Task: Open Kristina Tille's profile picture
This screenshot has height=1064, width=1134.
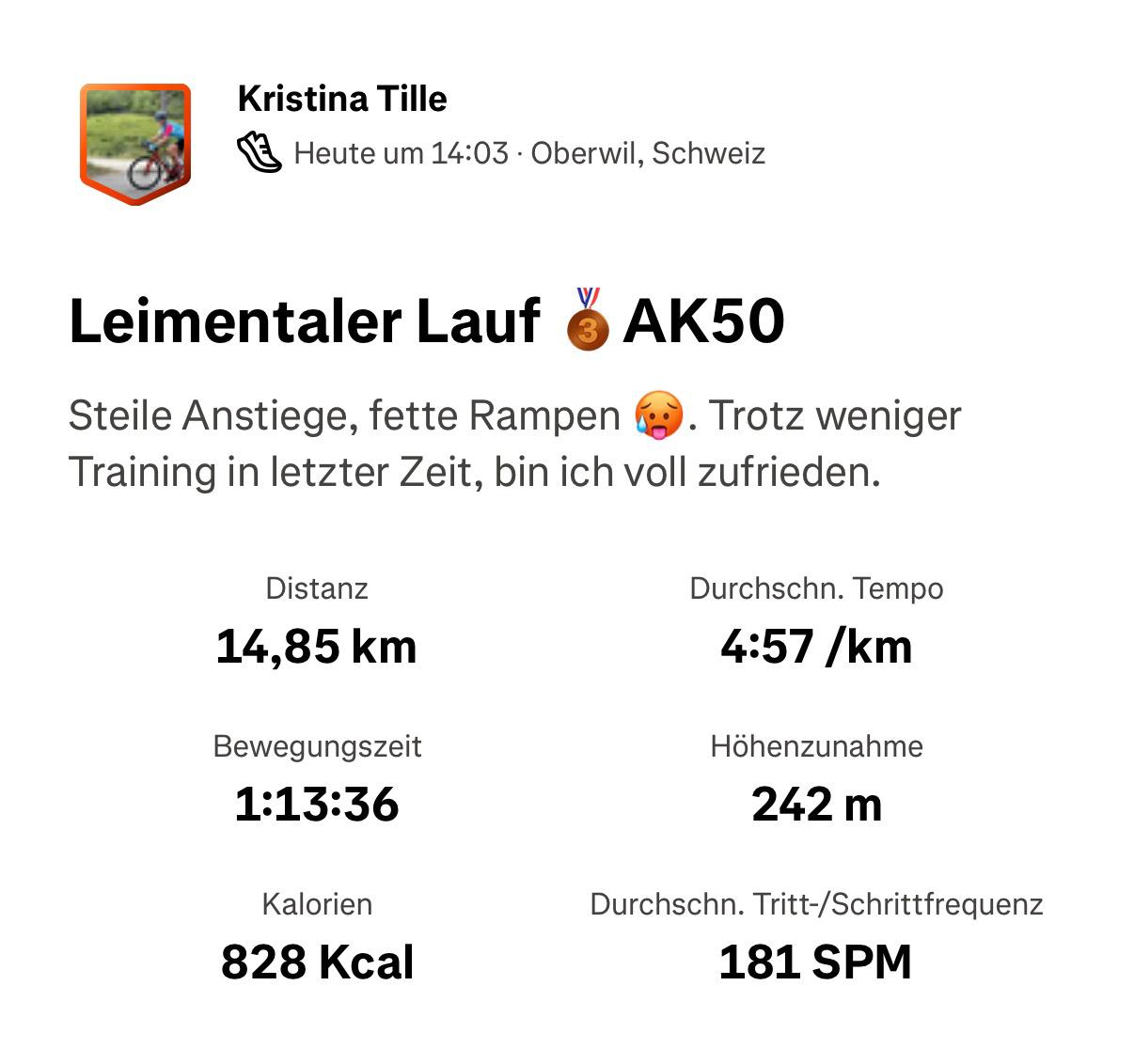Action: click(x=135, y=143)
